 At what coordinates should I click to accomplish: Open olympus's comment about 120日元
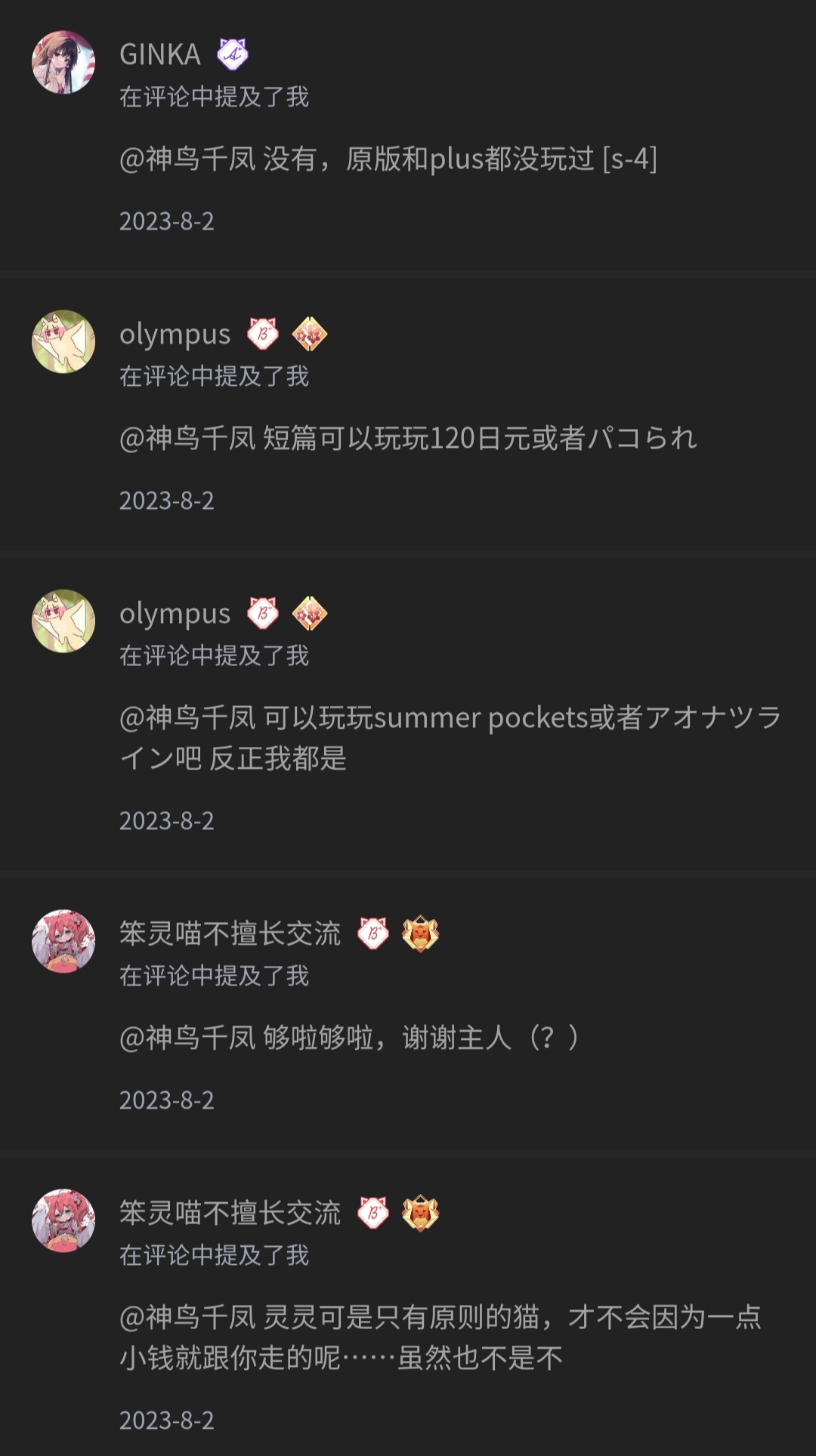coord(407,439)
